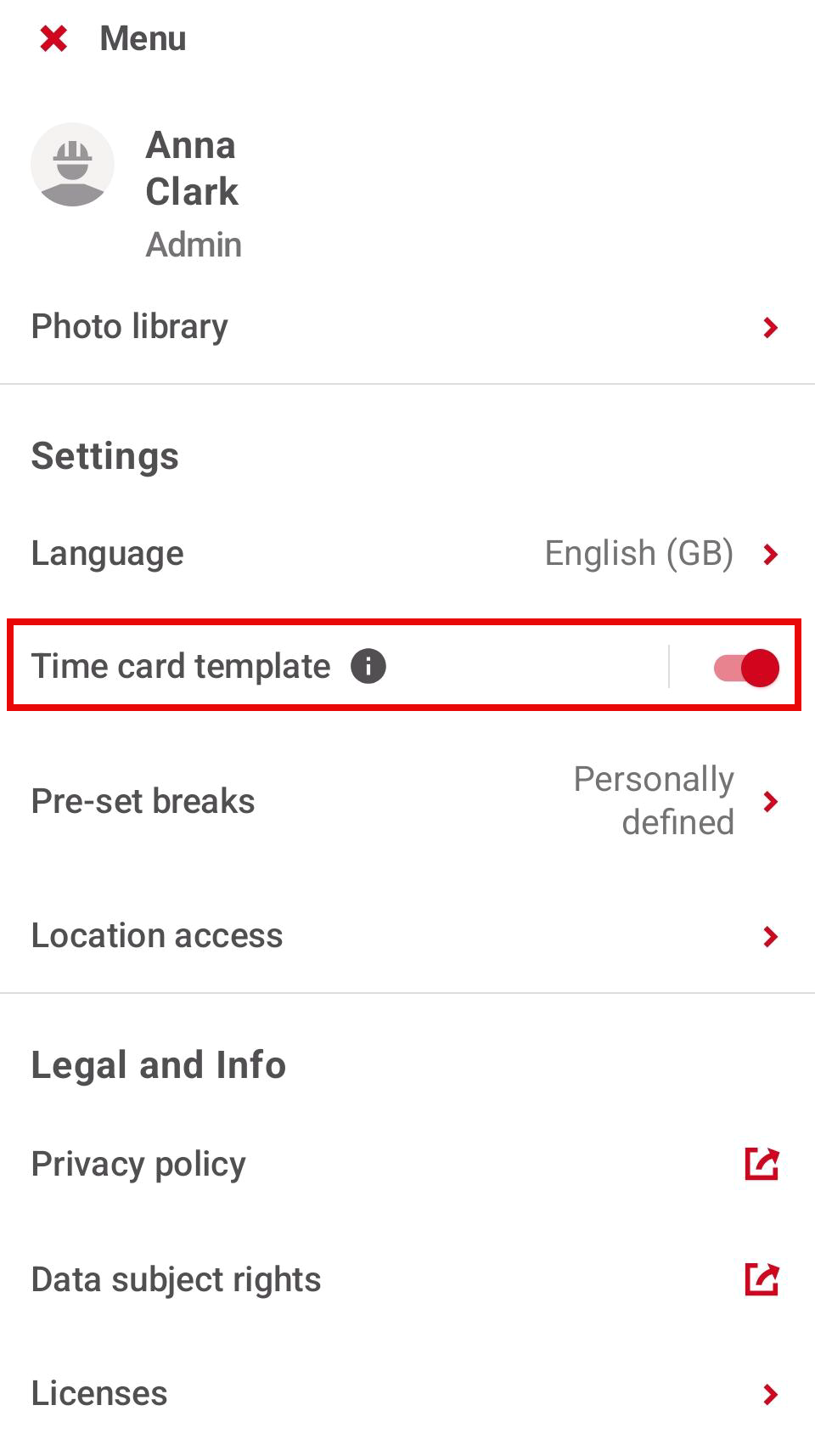This screenshot has height=1456, width=815.
Task: Open Language settings
Action: pos(406,554)
